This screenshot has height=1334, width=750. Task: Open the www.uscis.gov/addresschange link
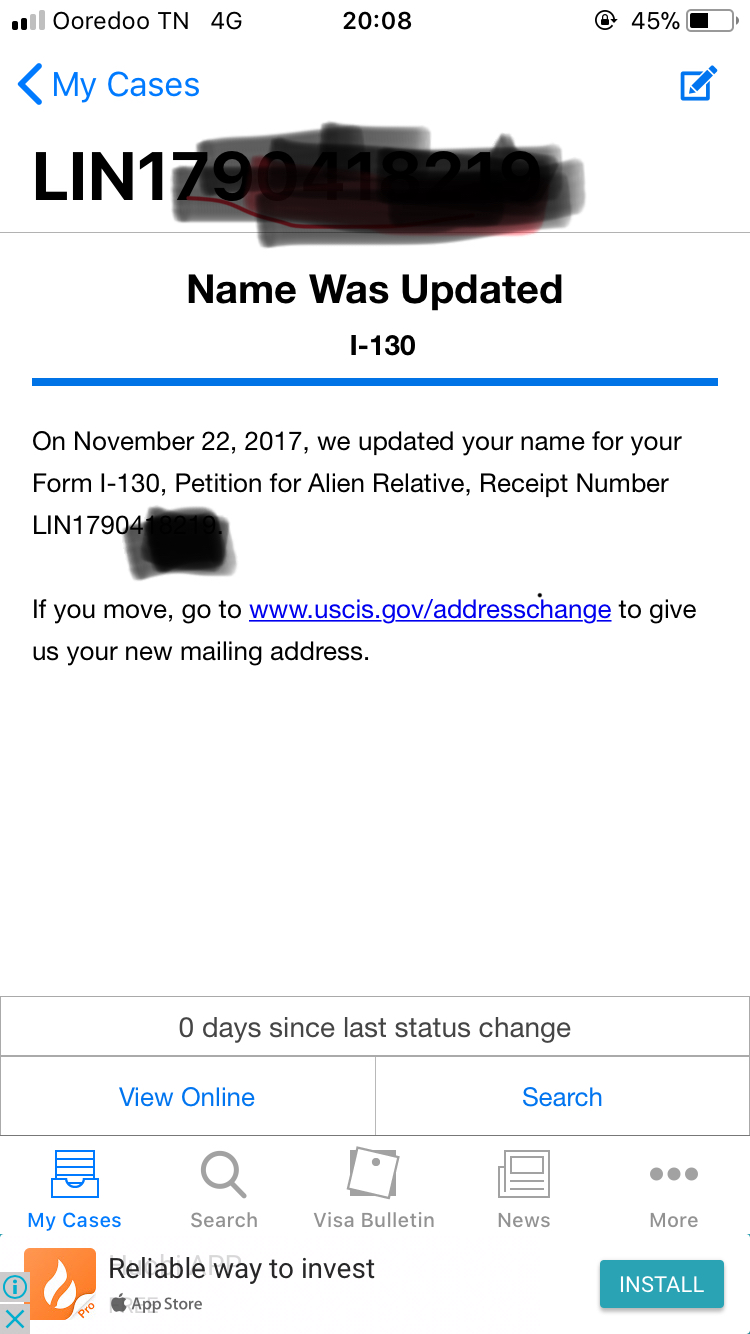coord(430,609)
